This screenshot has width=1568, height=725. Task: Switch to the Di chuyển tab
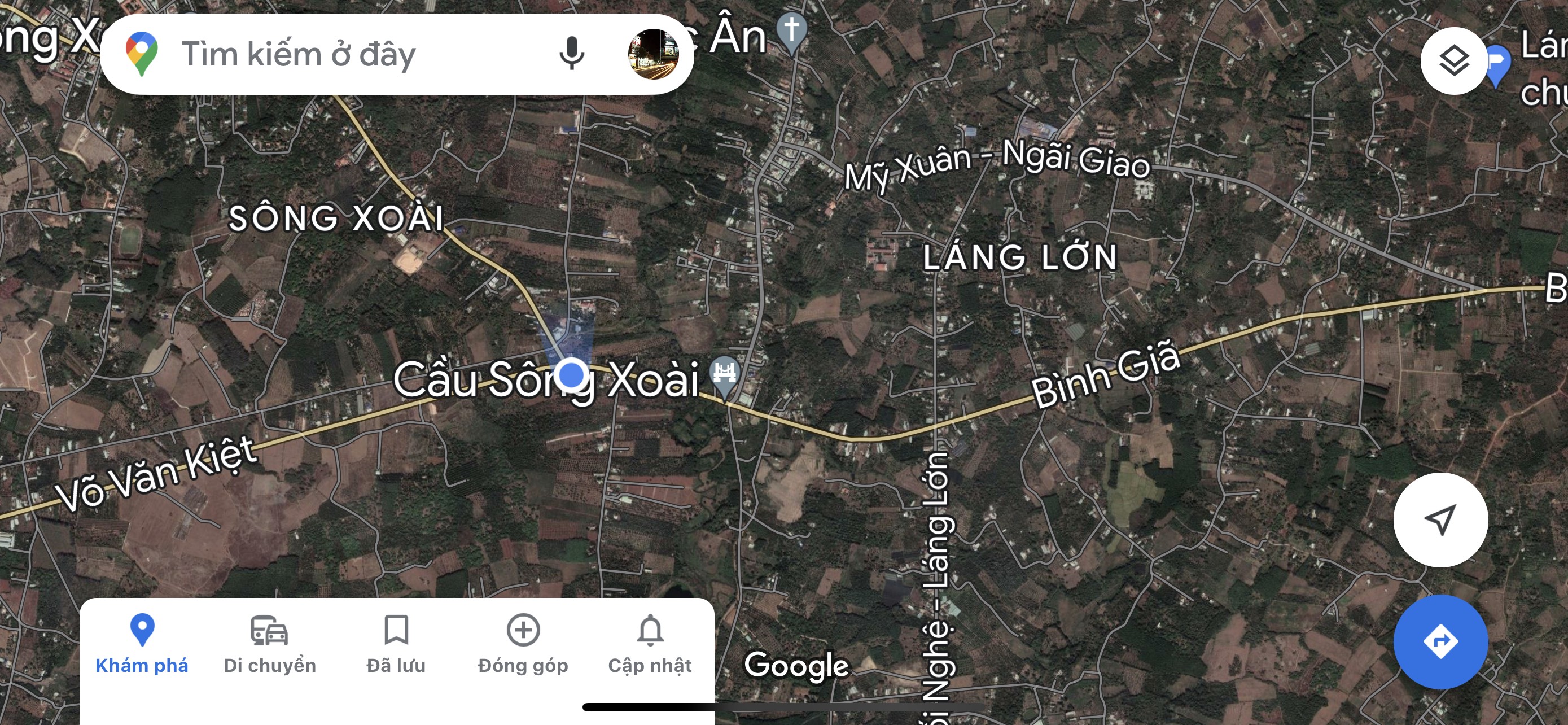pos(270,644)
